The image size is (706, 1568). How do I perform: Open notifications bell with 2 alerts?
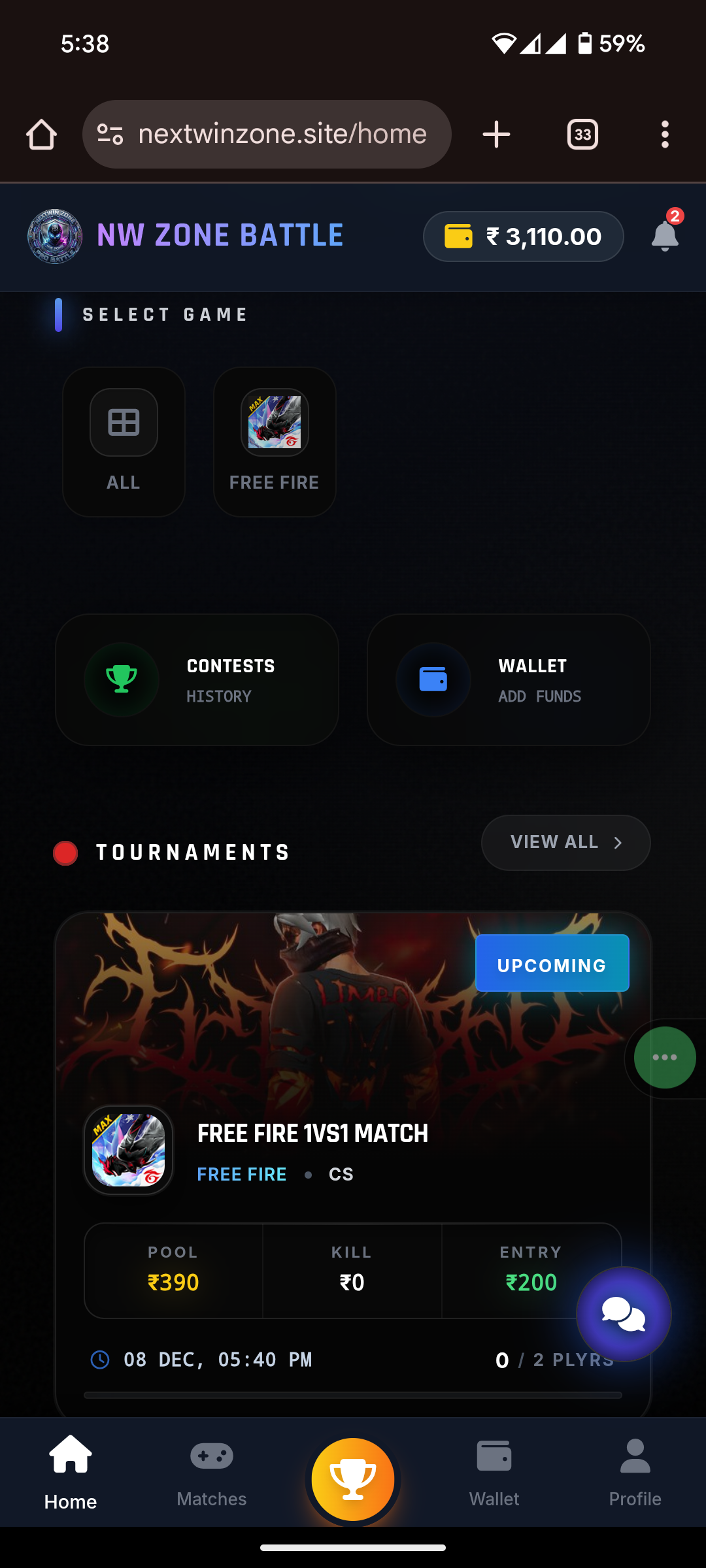tap(664, 237)
